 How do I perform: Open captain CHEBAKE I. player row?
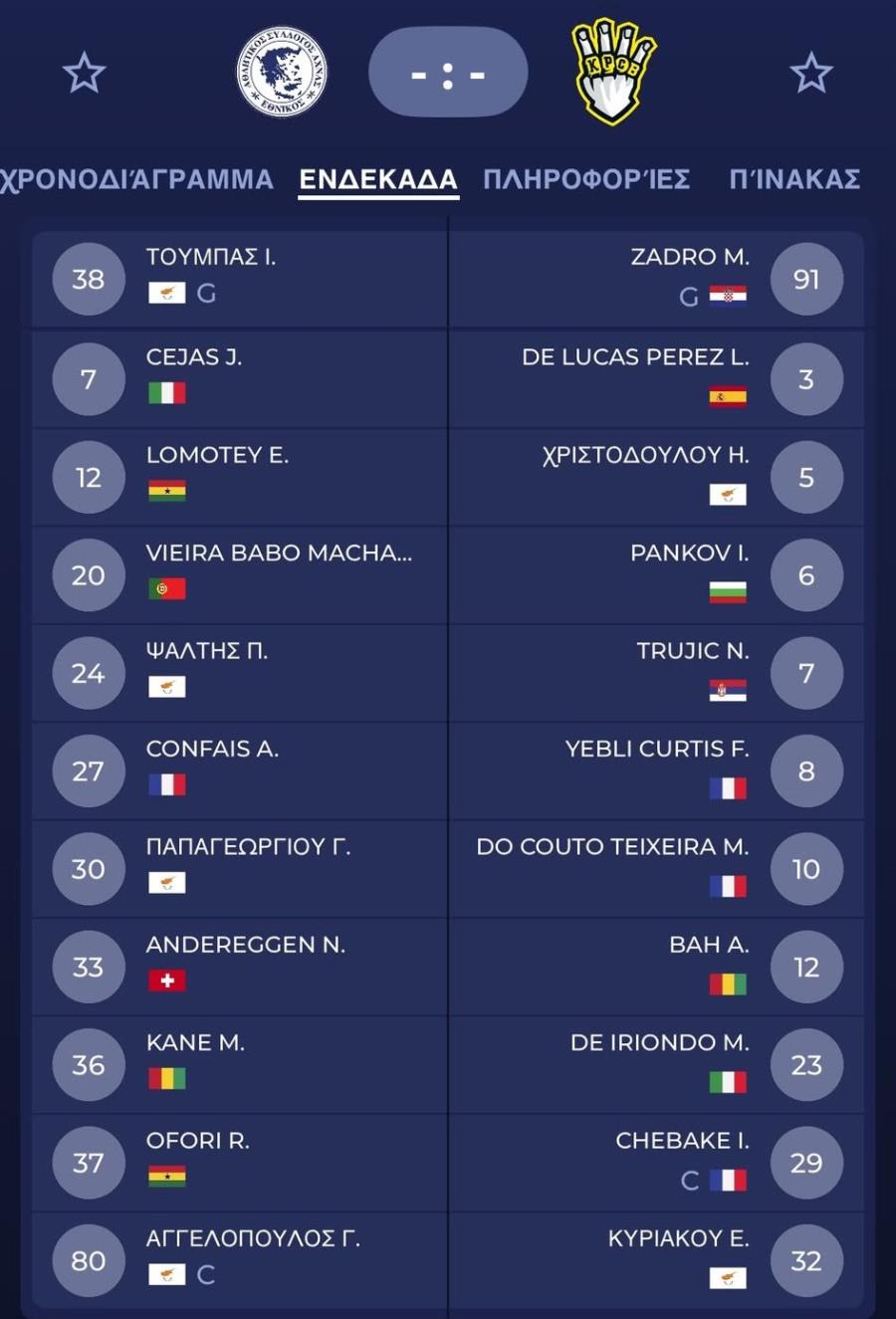click(x=657, y=1162)
